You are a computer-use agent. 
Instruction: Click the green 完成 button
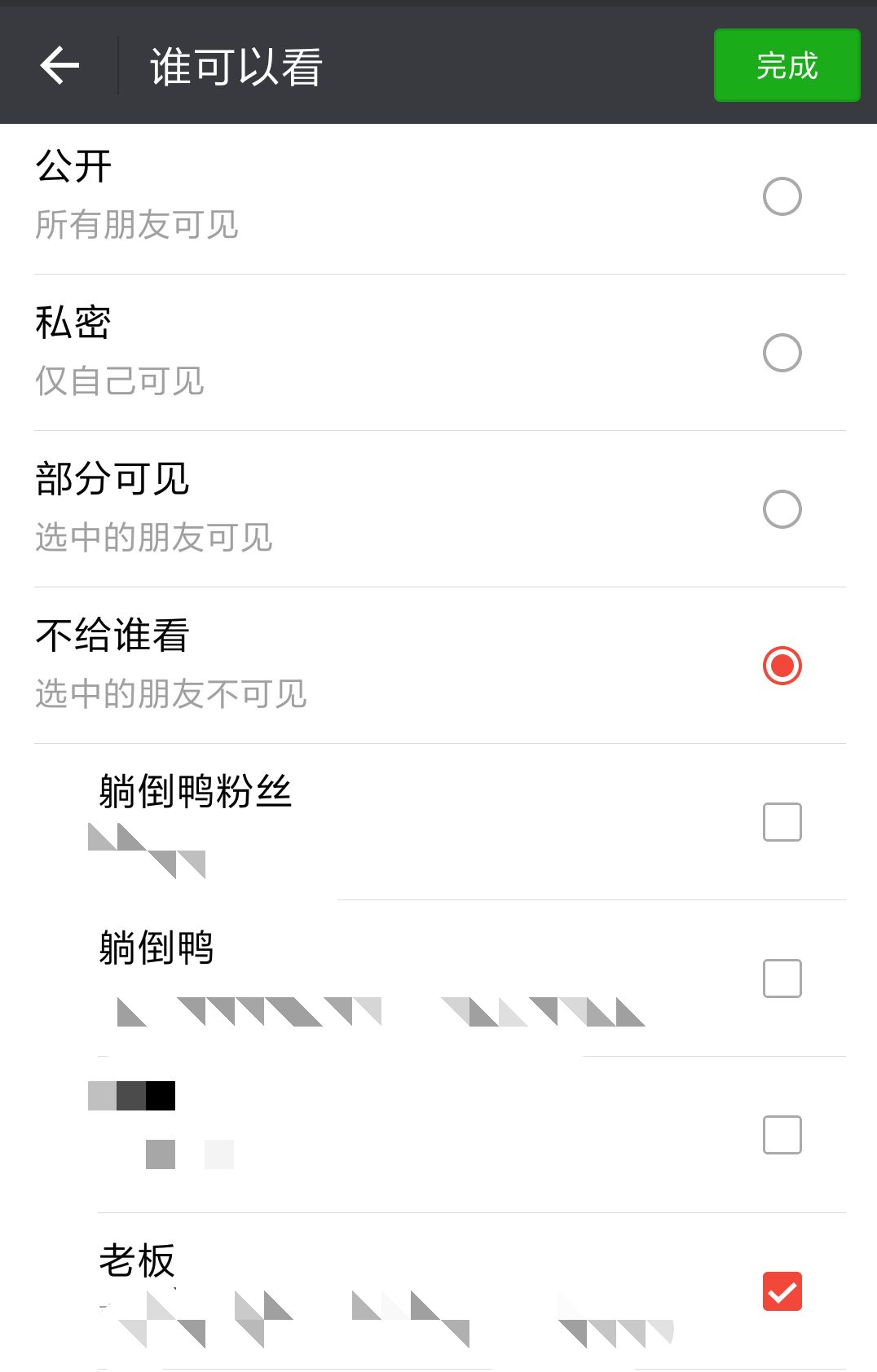tap(786, 66)
